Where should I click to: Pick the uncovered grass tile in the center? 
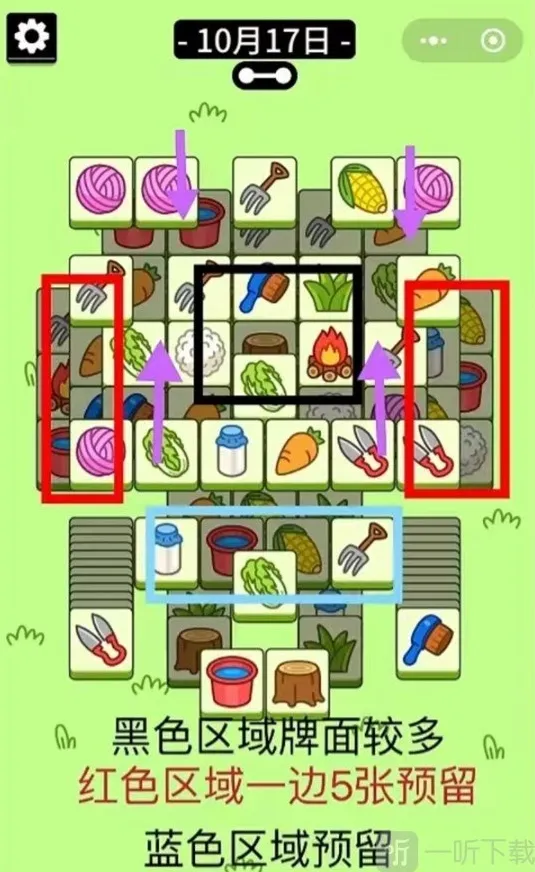(330, 291)
